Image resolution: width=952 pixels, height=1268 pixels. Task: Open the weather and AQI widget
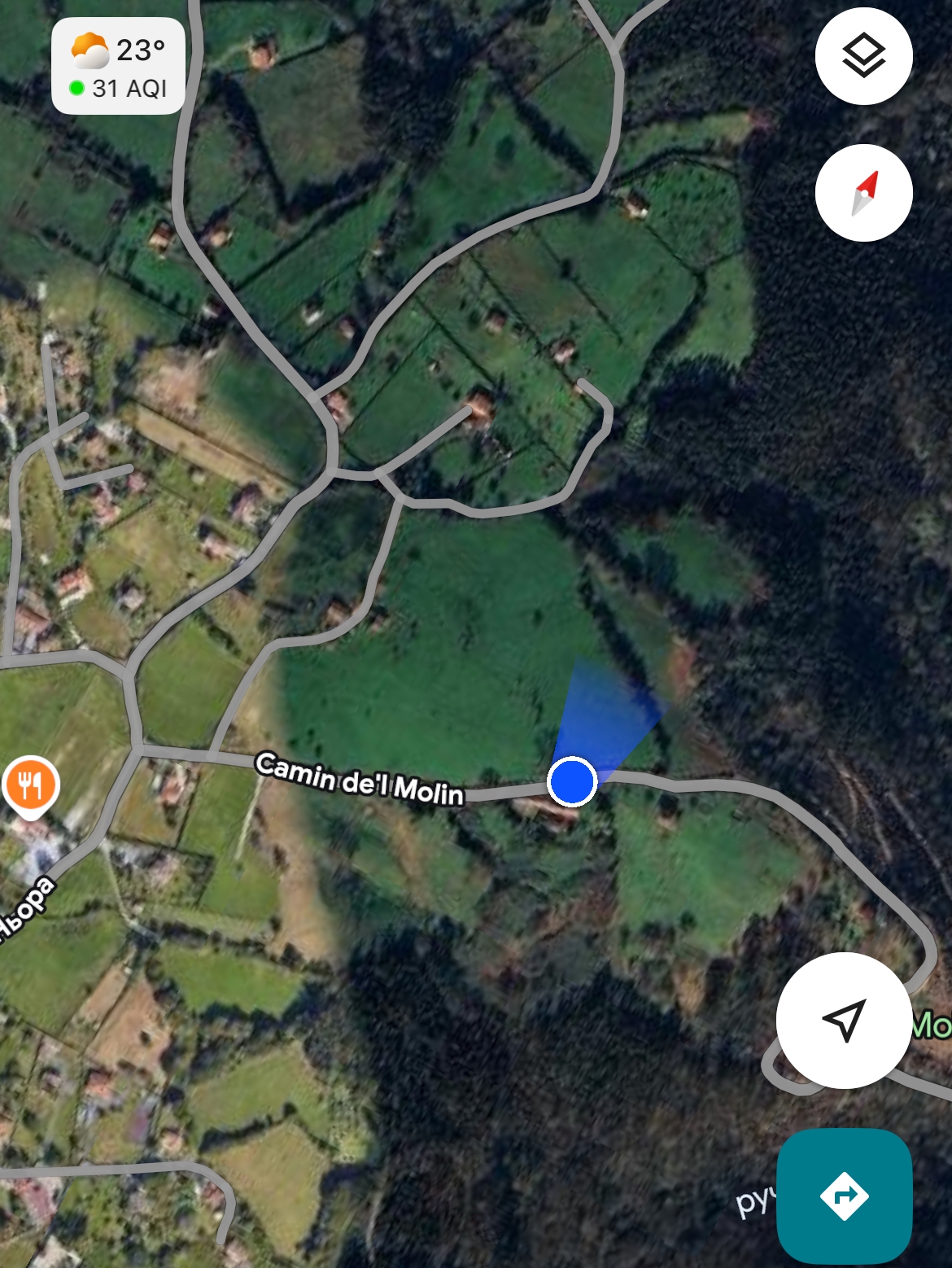(x=119, y=66)
